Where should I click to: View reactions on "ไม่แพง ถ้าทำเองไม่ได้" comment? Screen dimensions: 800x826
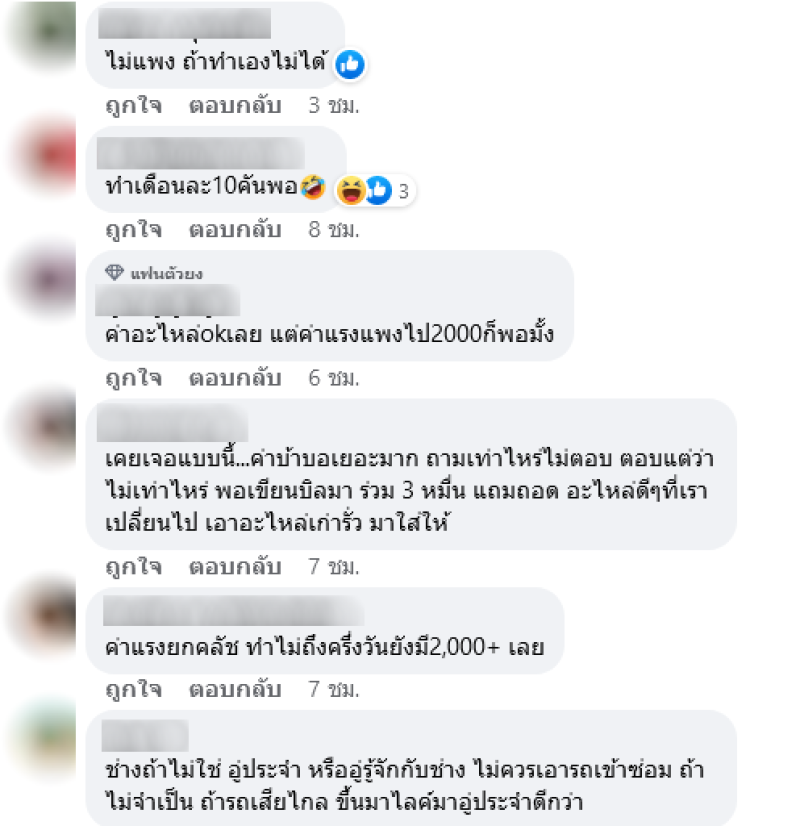coord(350,65)
